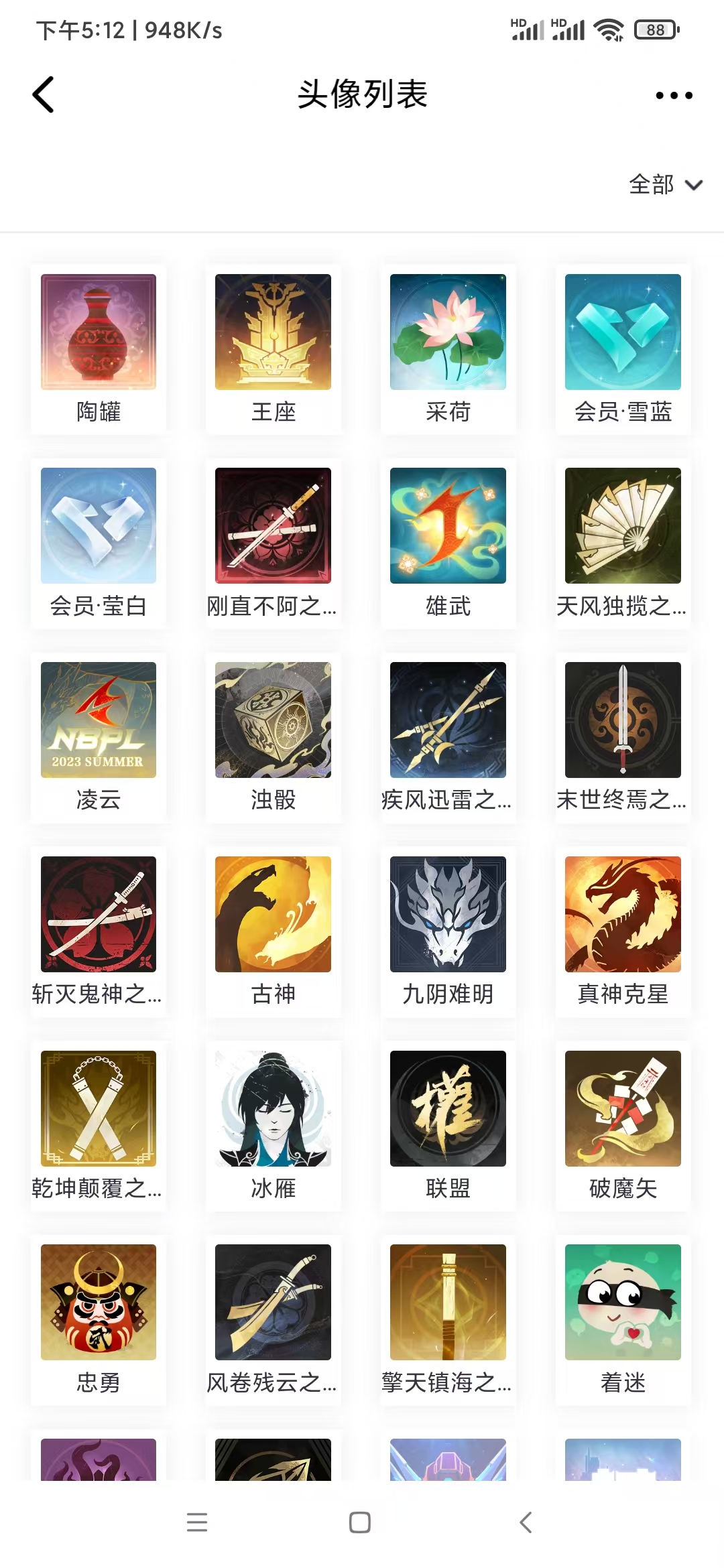Open the 九阴难明 avatar
The width and height of the screenshot is (724, 1568).
click(x=448, y=915)
